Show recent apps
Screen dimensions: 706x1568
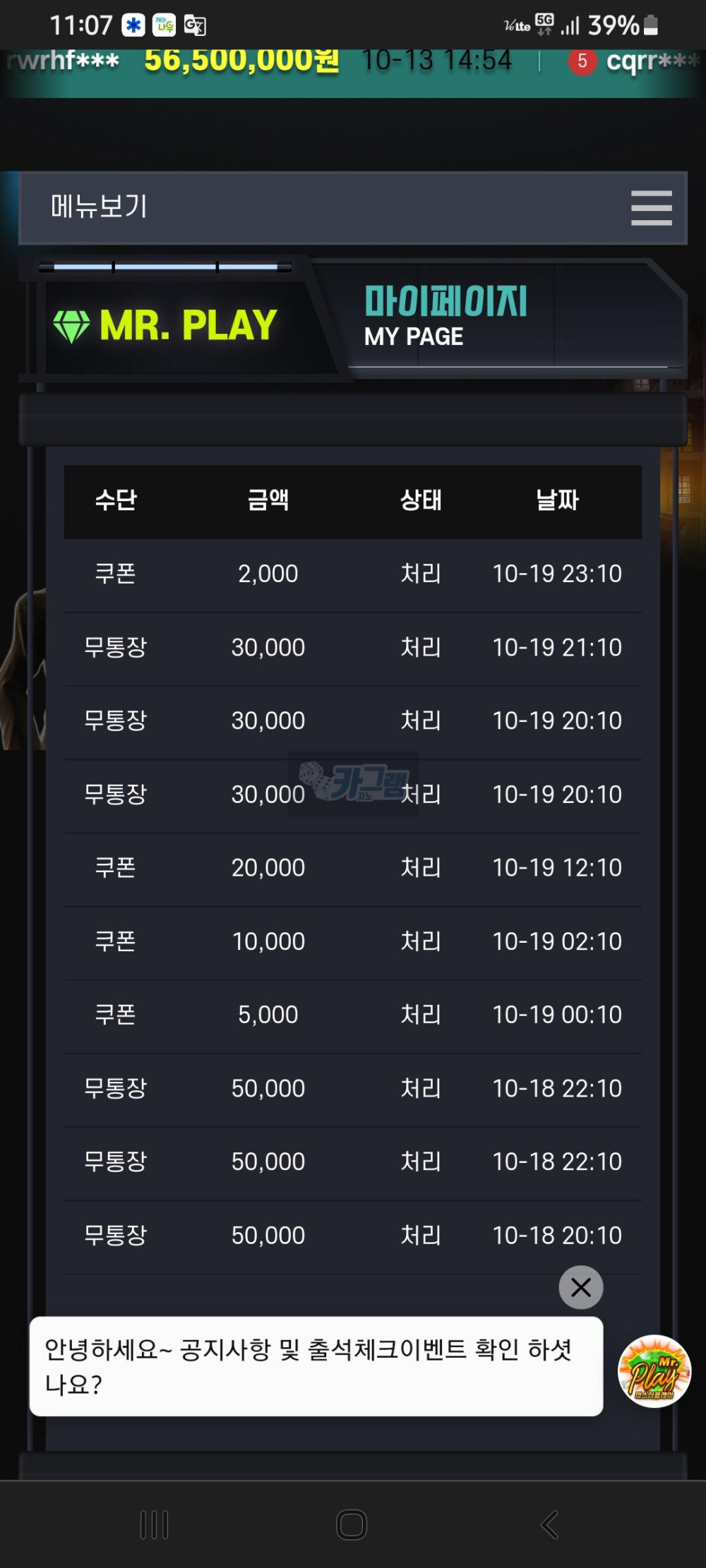click(x=155, y=1524)
